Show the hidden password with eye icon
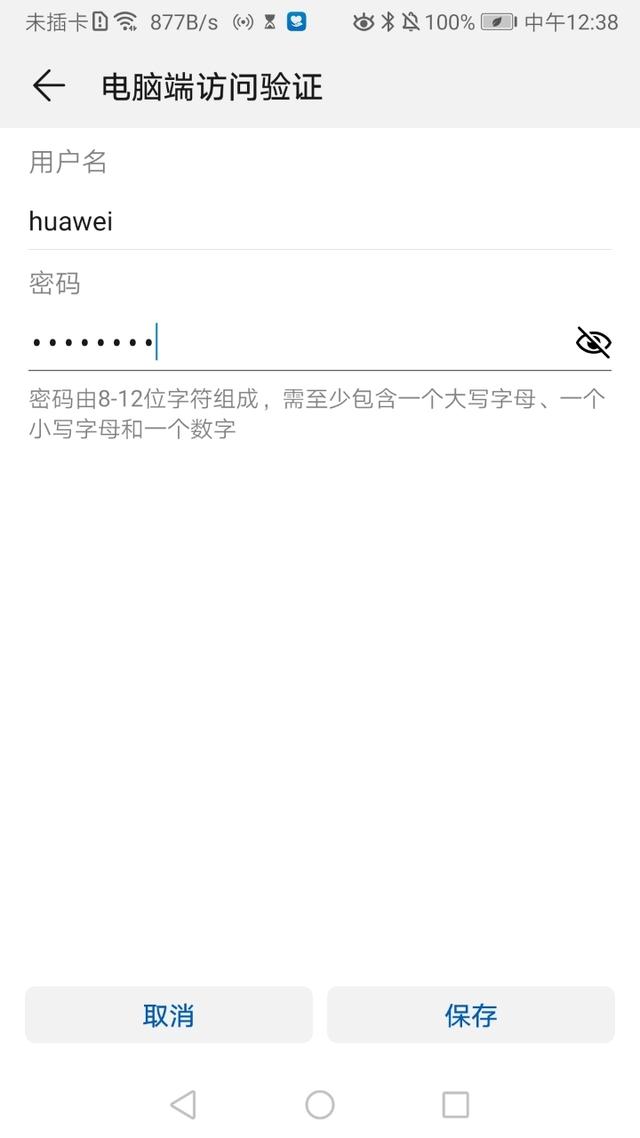The image size is (640, 1138). [593, 343]
